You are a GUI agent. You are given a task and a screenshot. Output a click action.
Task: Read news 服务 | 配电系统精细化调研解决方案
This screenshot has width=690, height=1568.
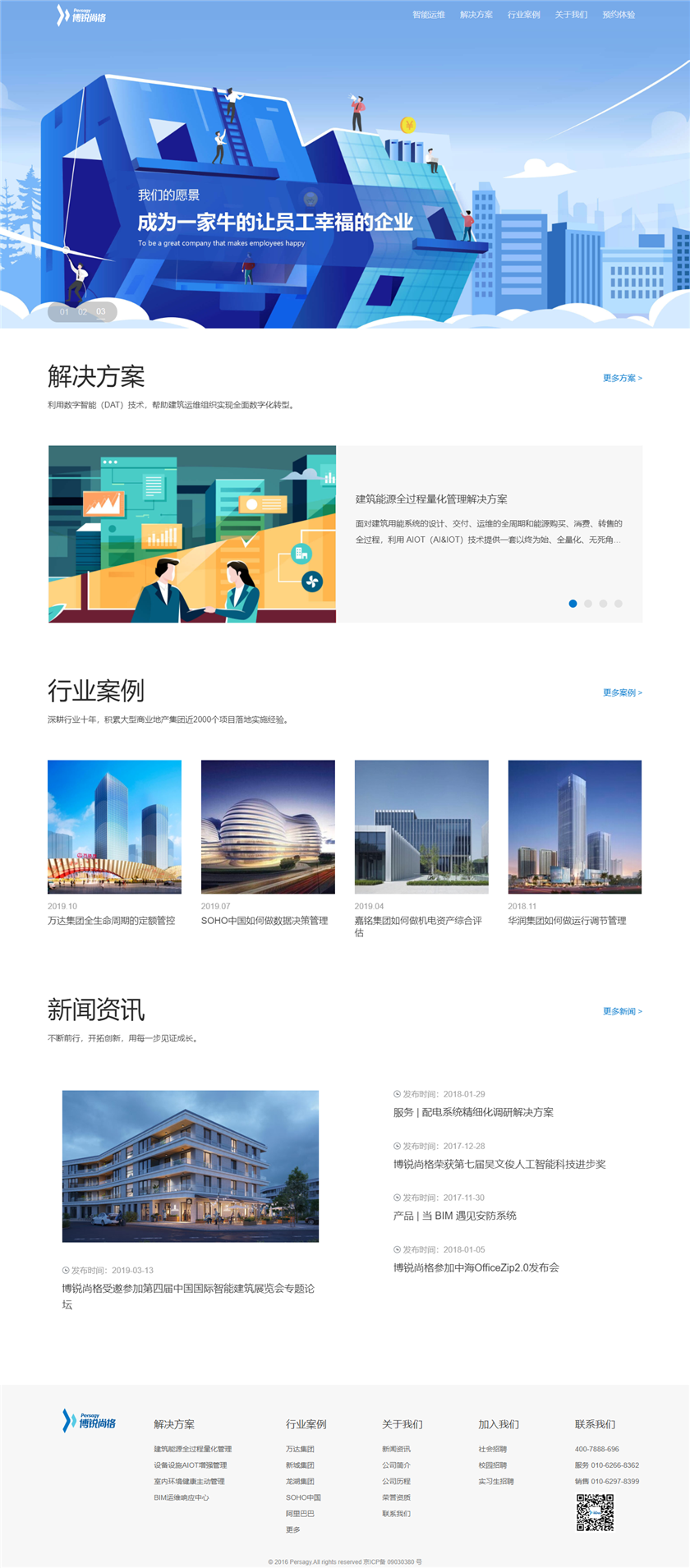tap(473, 1113)
